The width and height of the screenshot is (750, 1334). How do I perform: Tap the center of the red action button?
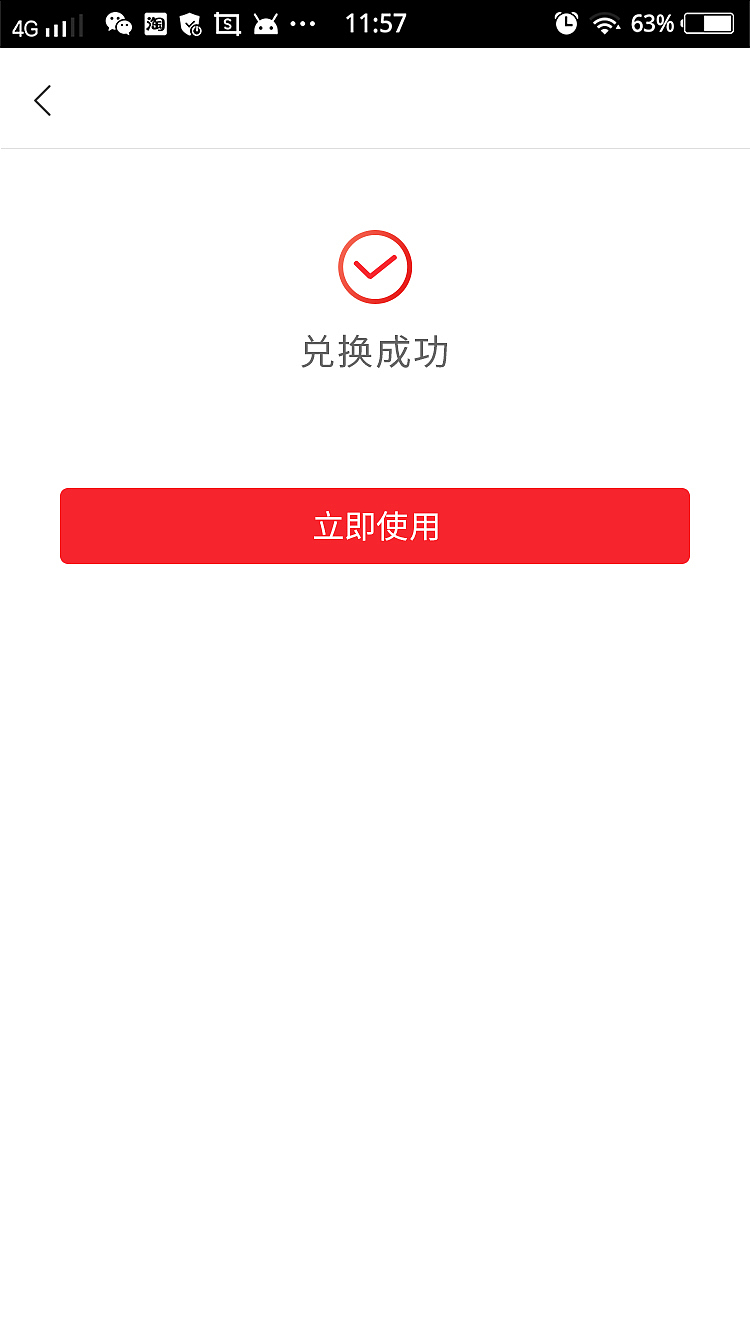[x=375, y=525]
